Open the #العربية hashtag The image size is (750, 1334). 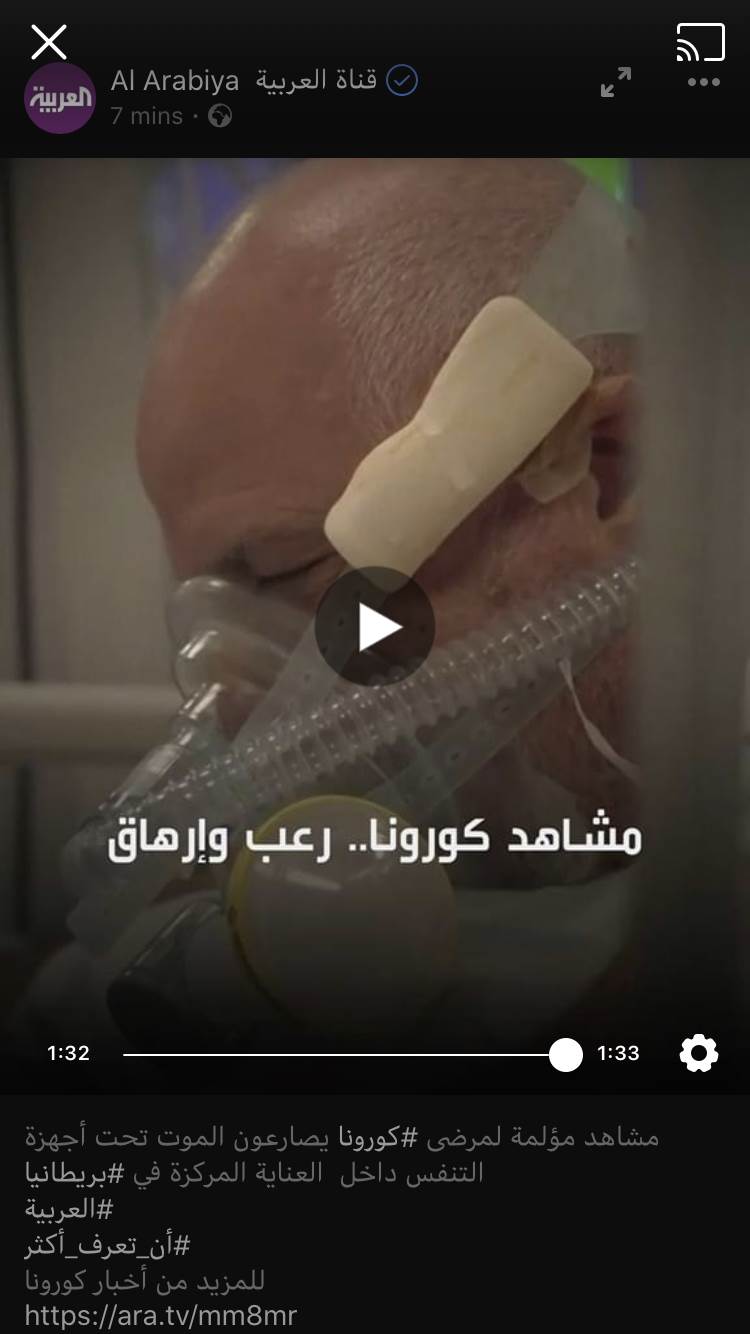tap(69, 1208)
